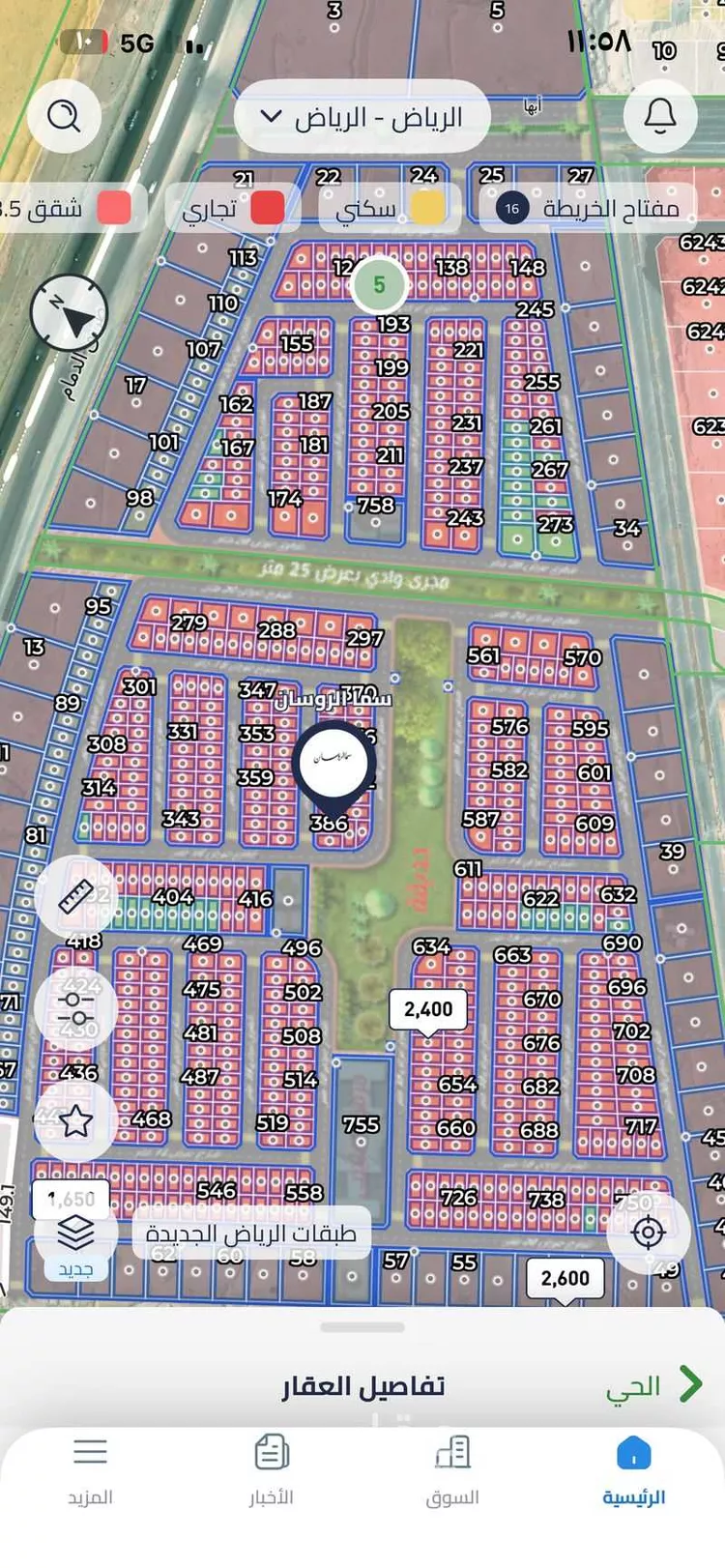Viewport: 725px width, 1568px height.
Task: Select the شقق apartments filter chip
Action: point(68,208)
